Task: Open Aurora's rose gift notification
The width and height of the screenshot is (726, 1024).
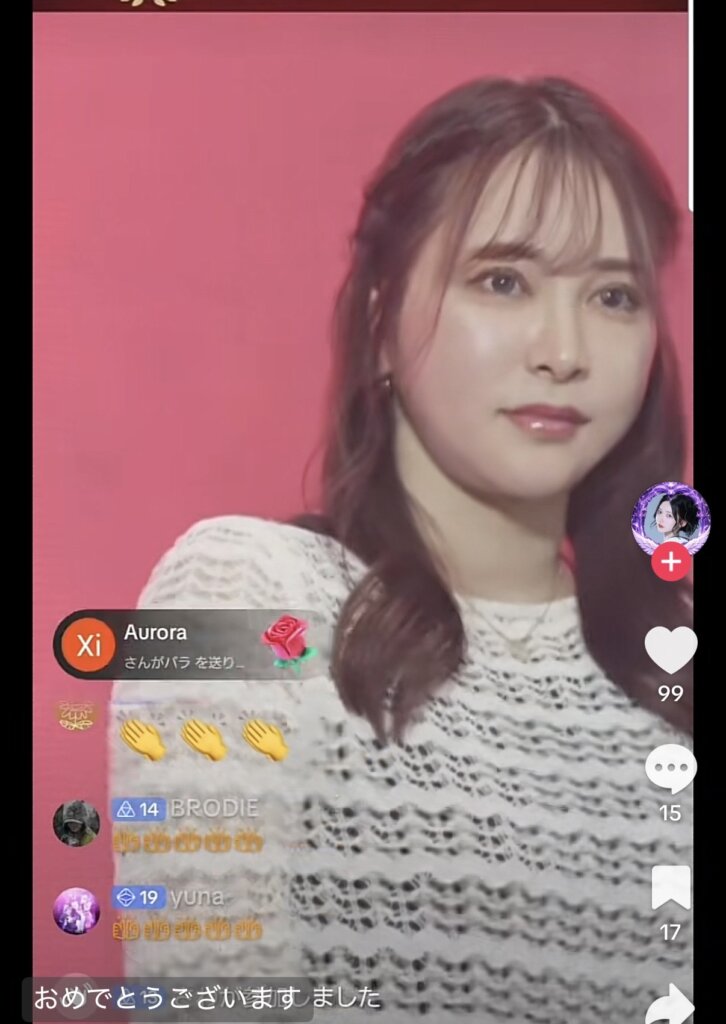Action: click(190, 645)
